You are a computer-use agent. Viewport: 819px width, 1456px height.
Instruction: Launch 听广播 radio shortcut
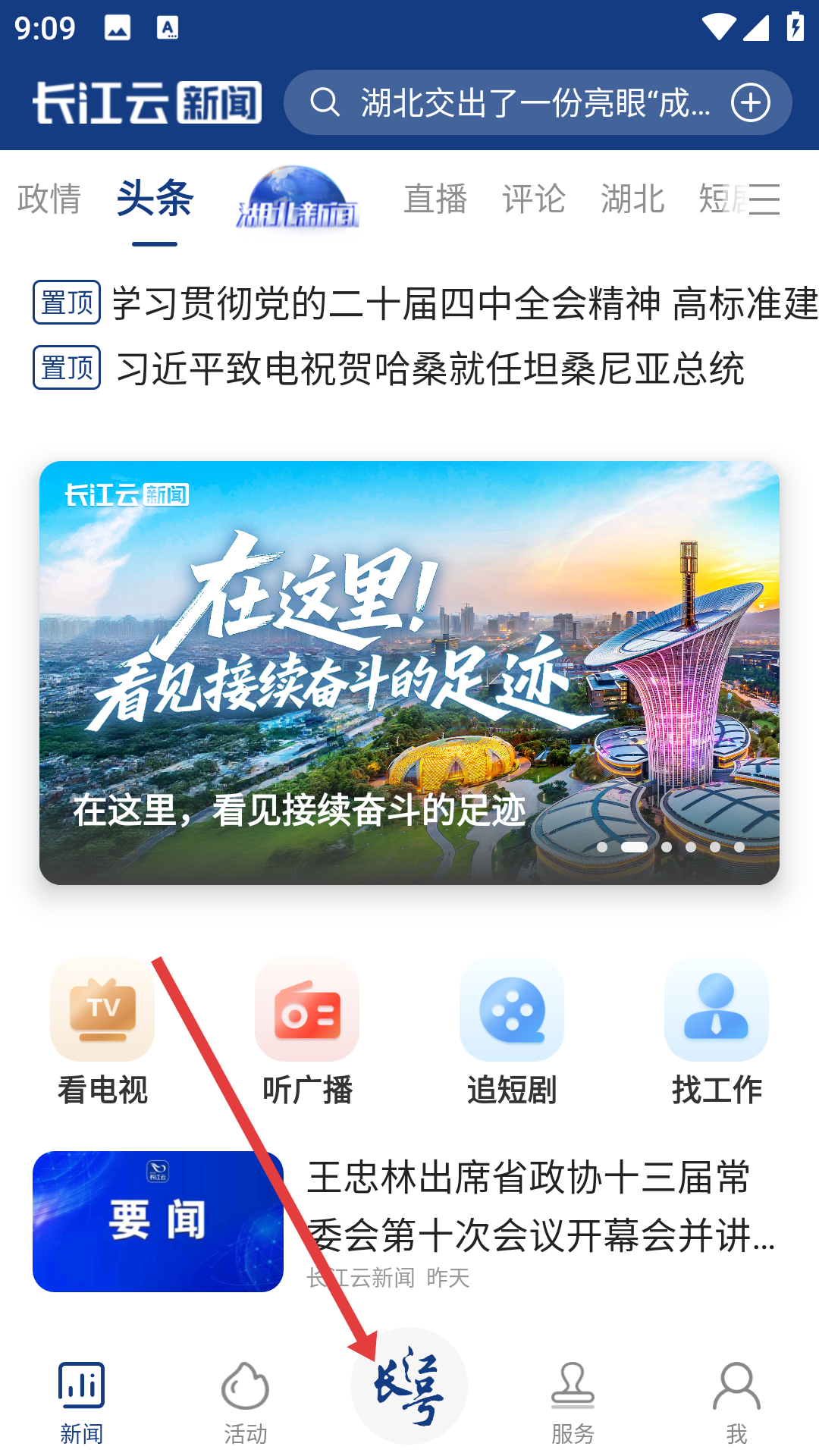pos(307,1031)
